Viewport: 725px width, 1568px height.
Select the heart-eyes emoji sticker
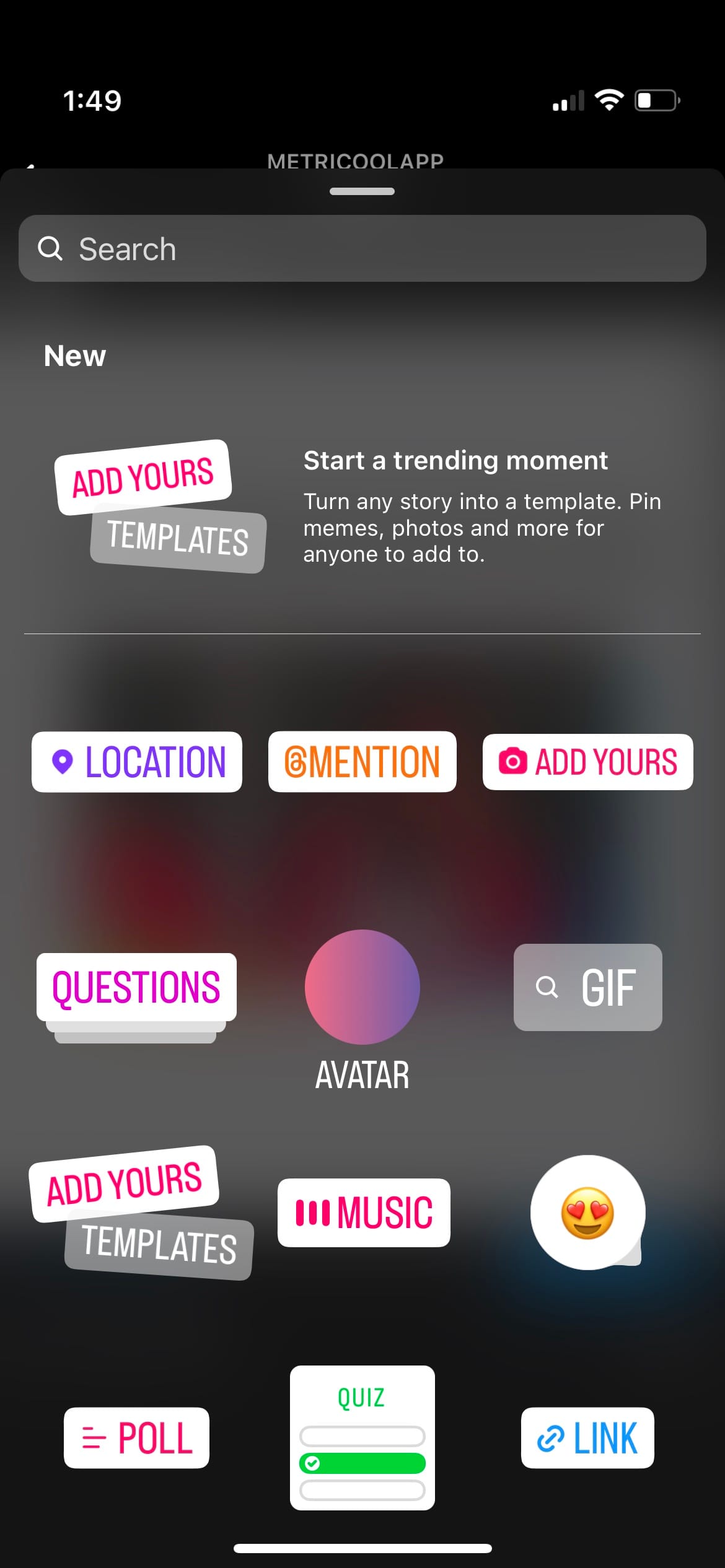[x=587, y=1213]
